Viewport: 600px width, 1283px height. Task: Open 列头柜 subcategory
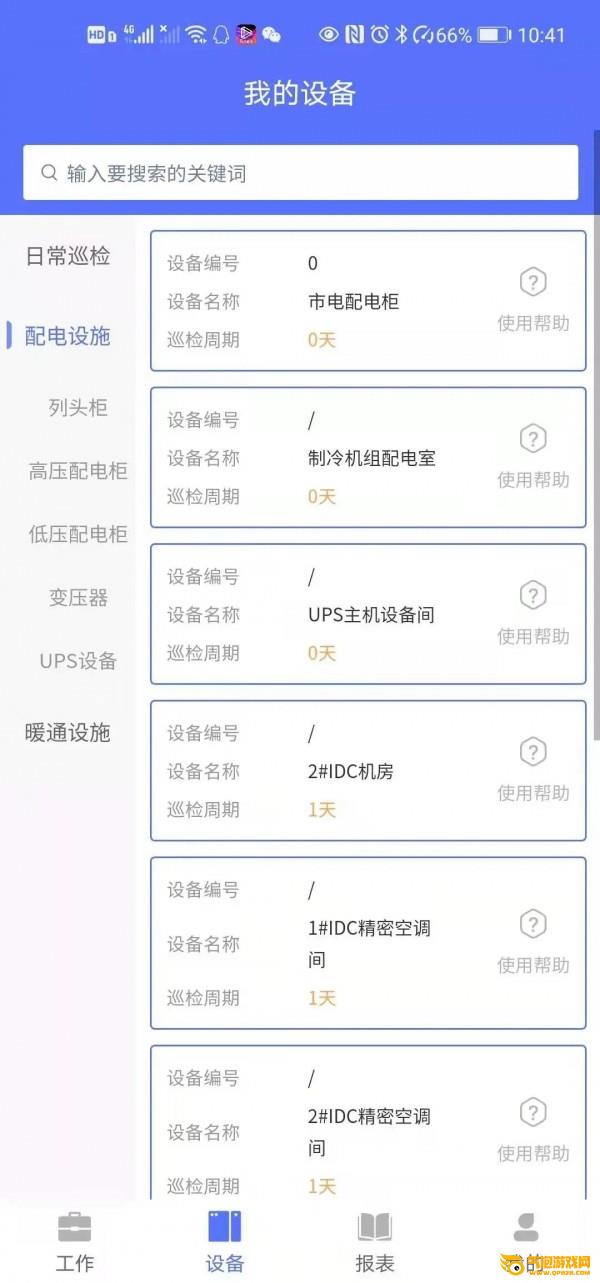pos(78,408)
